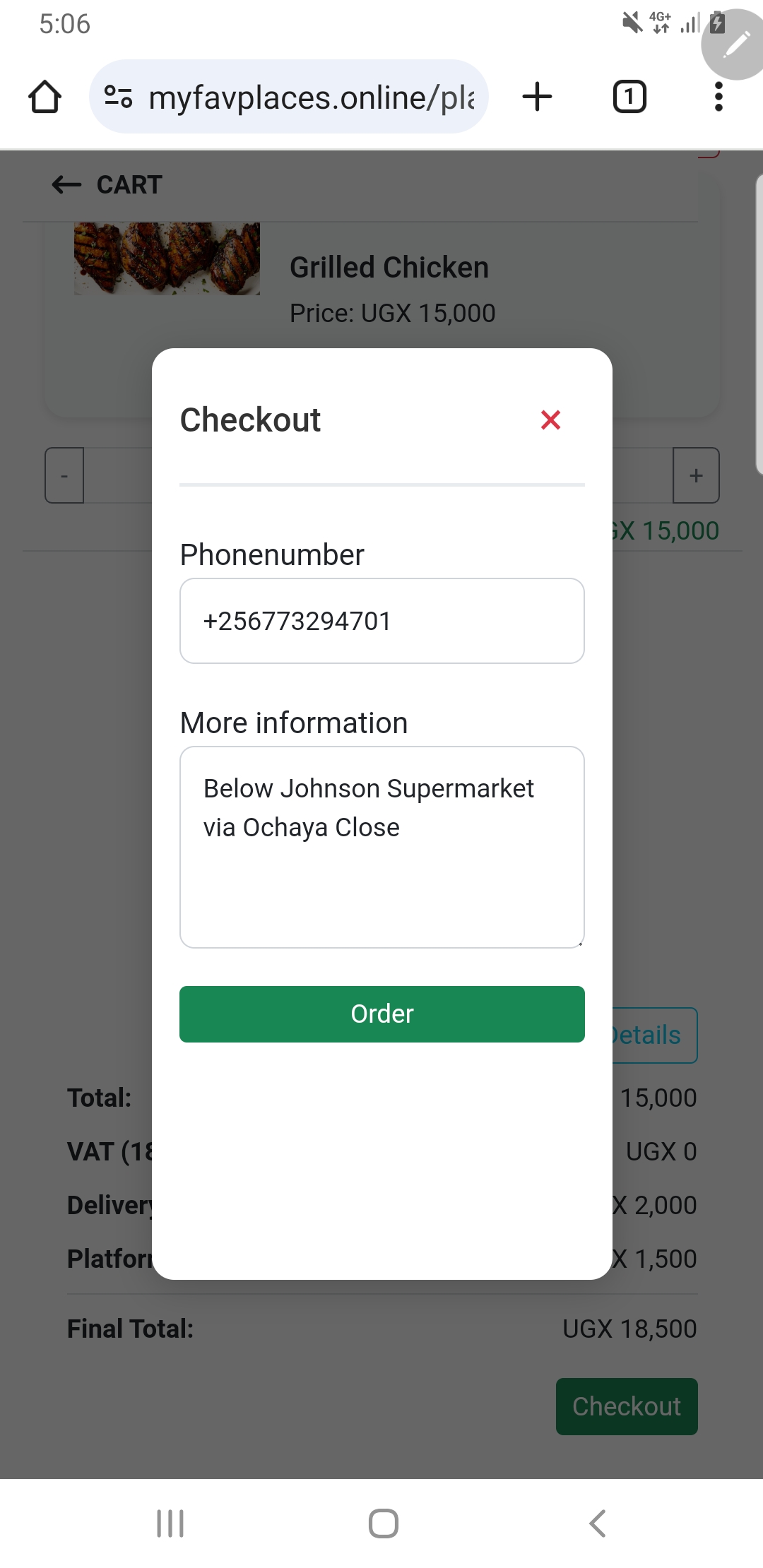Open a new browser tab with the plus icon
Screen dimensions: 763x1568
(x=536, y=97)
